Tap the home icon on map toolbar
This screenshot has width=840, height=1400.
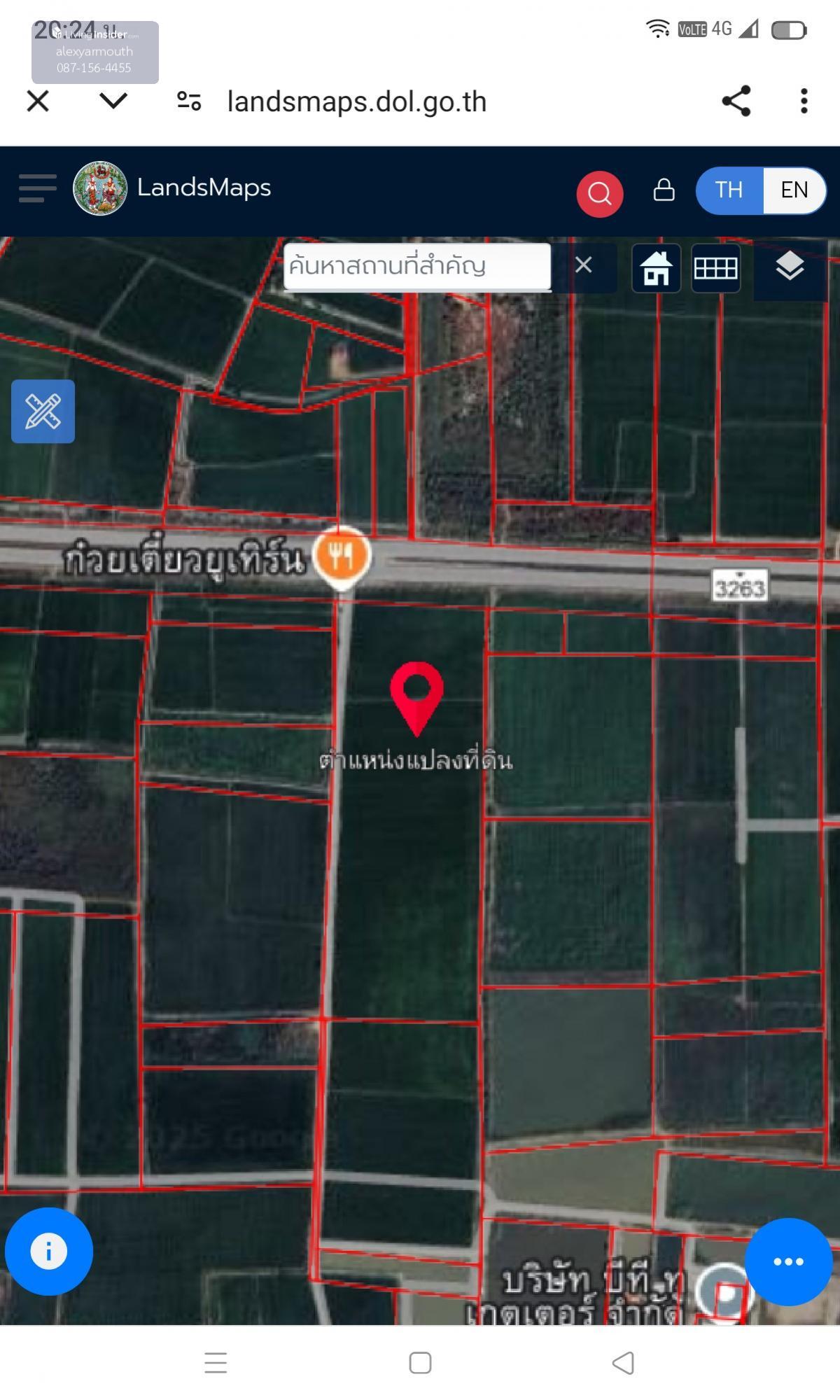coord(656,268)
